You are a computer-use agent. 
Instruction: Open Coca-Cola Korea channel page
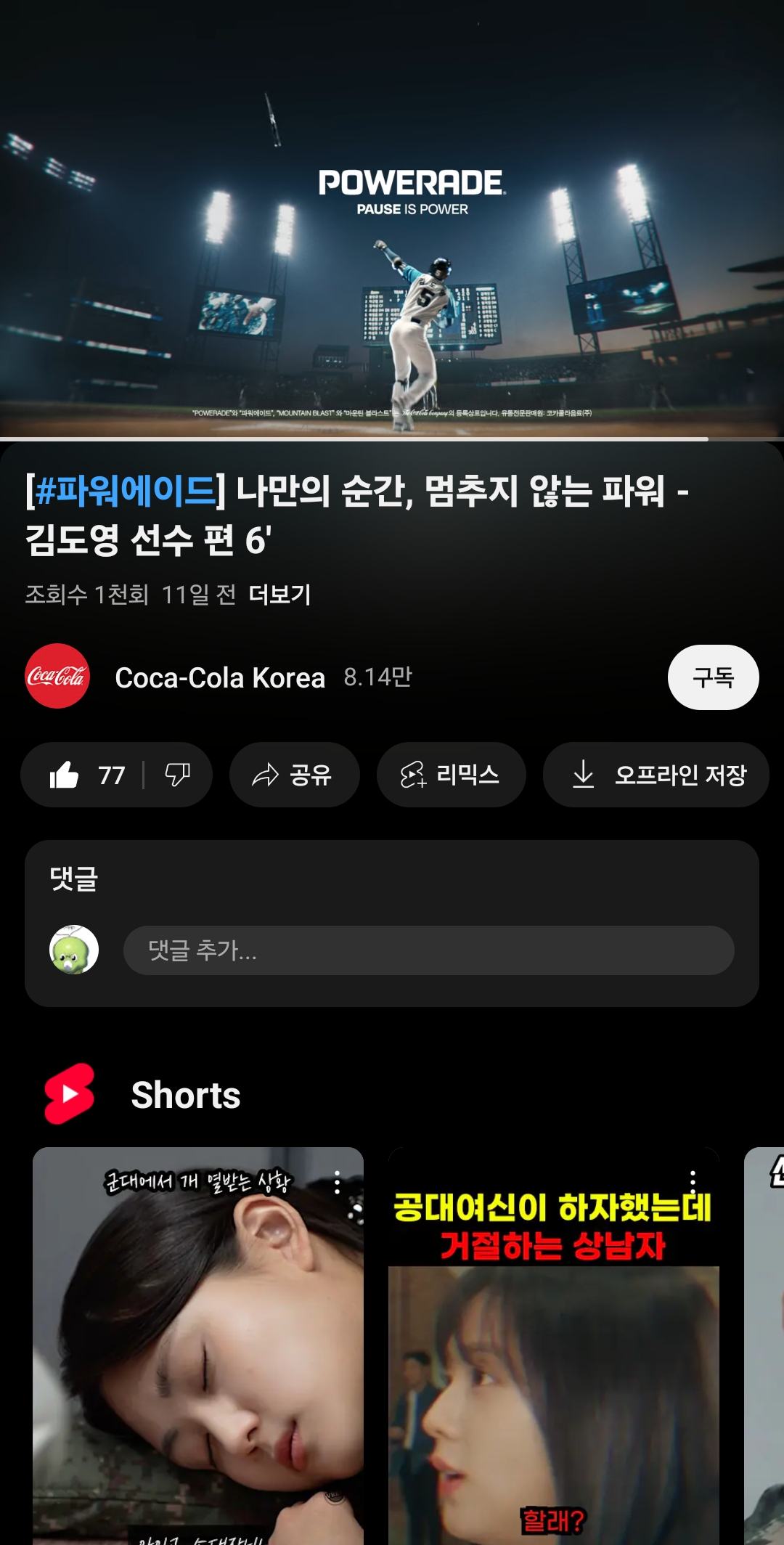(x=219, y=677)
